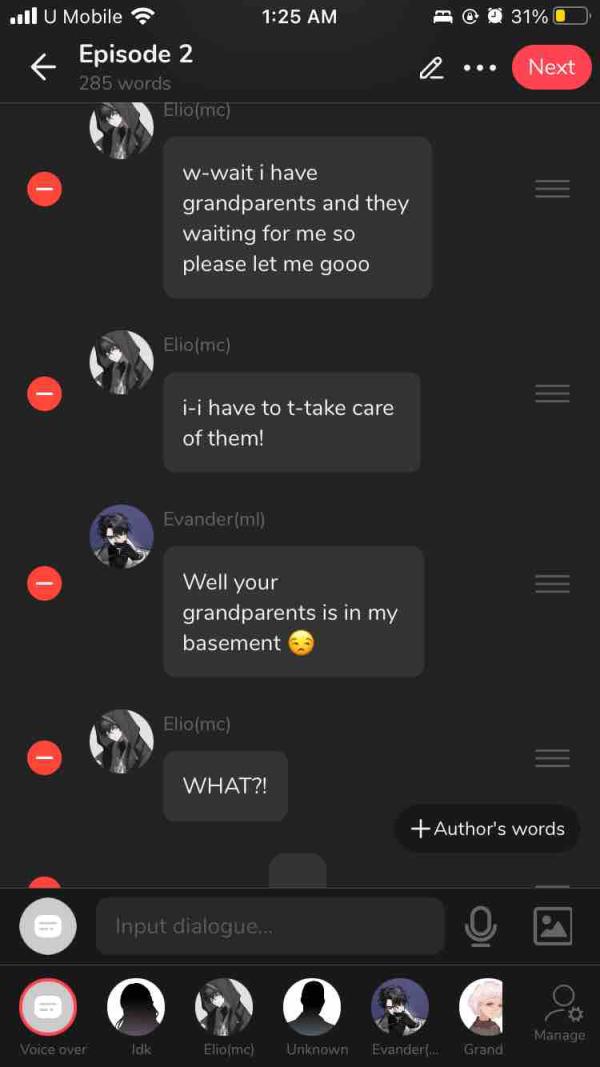600x1067 pixels.
Task: Insert an image with the picture icon
Action: (552, 926)
